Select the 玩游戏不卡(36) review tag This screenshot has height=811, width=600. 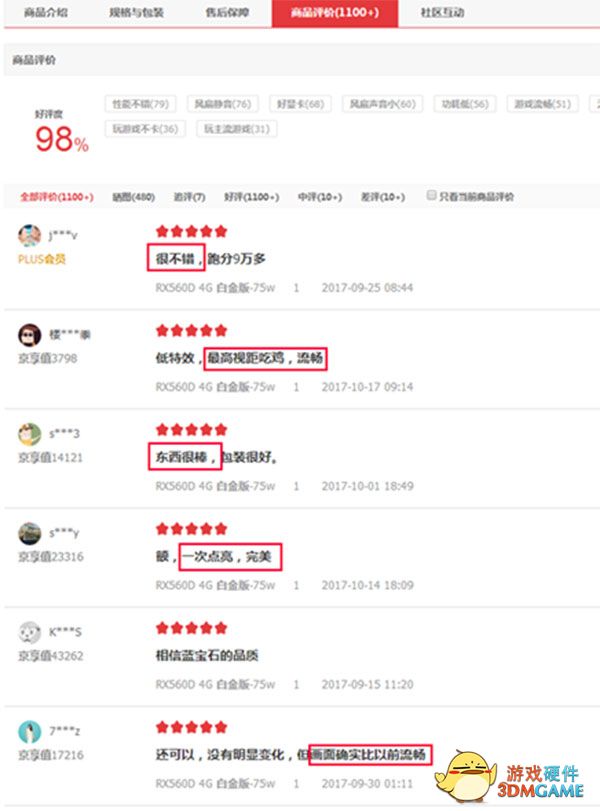[x=145, y=129]
